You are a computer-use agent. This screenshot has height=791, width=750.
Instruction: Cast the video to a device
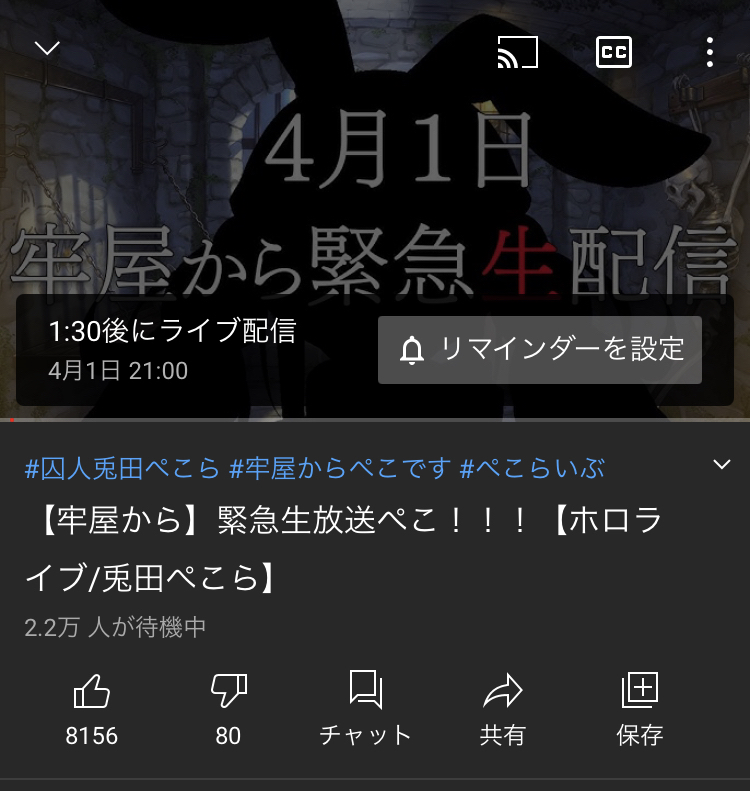pyautogui.click(x=518, y=52)
